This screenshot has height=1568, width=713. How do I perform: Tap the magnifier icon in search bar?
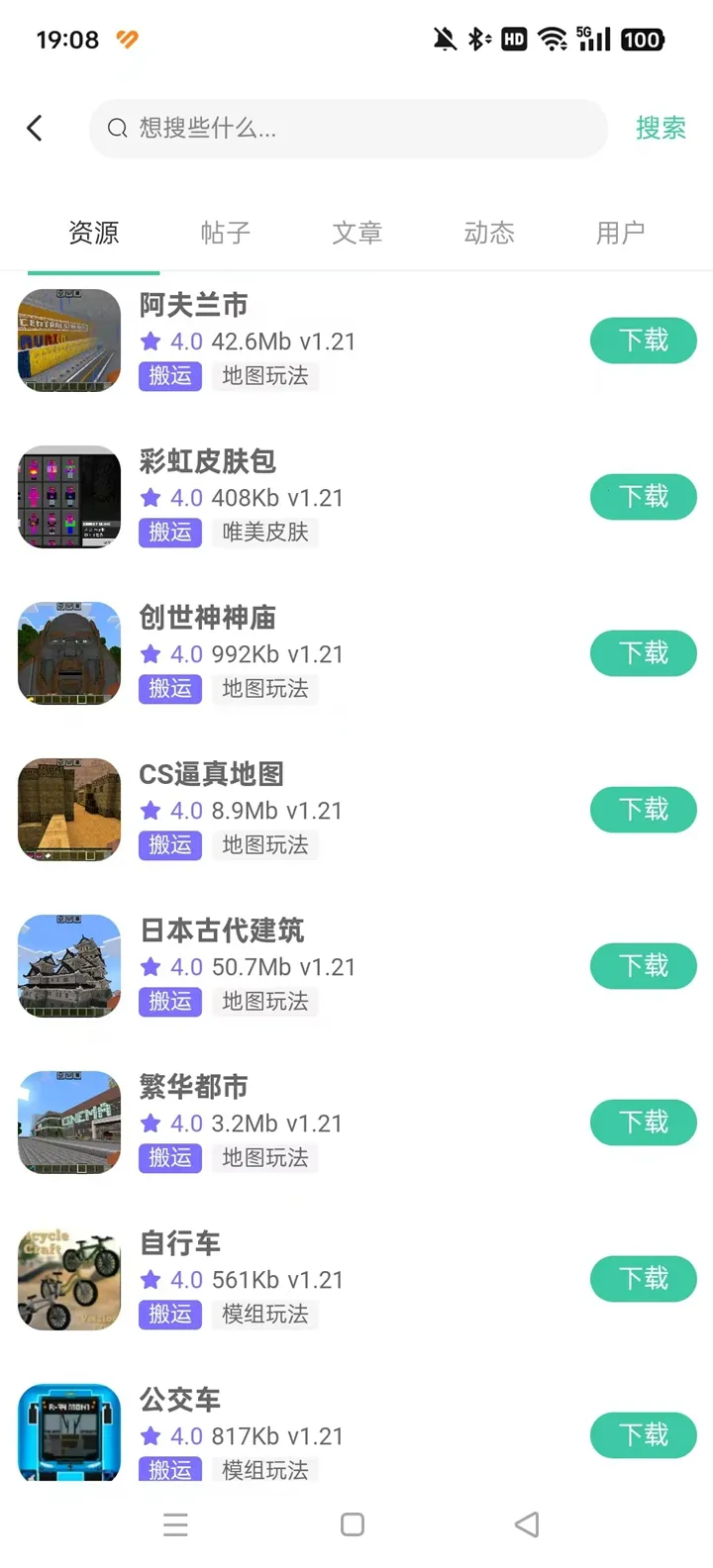click(x=117, y=129)
